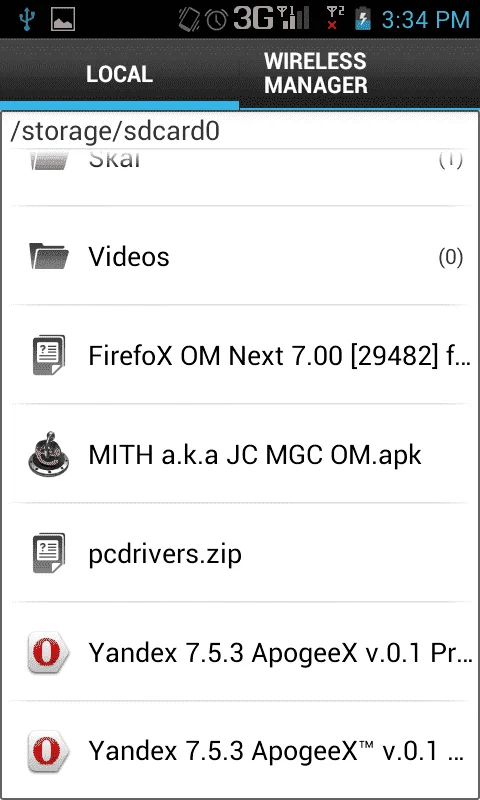Switch to the Local tab
Image resolution: width=480 pixels, height=800 pixels.
[119, 74]
